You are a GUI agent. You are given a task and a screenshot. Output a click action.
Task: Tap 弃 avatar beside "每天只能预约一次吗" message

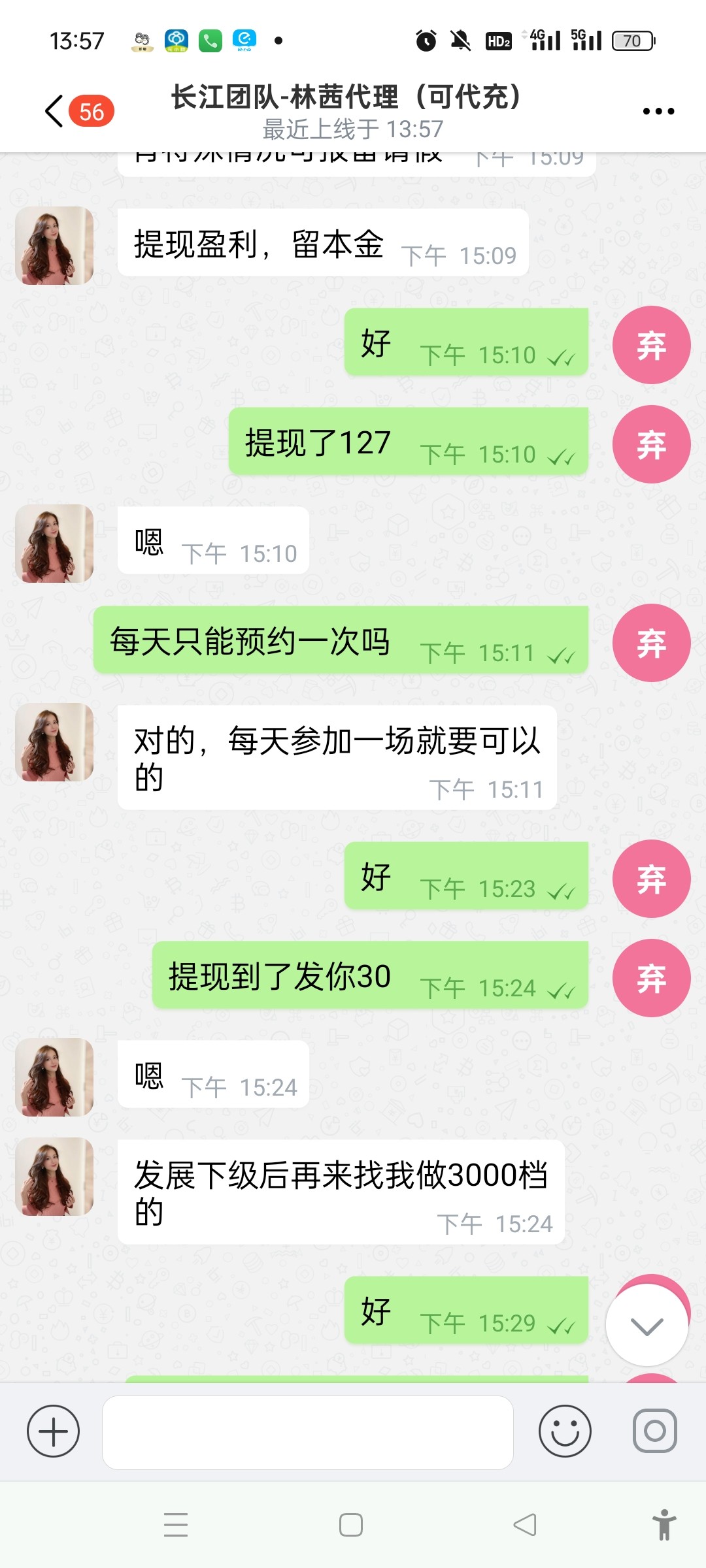[x=651, y=643]
